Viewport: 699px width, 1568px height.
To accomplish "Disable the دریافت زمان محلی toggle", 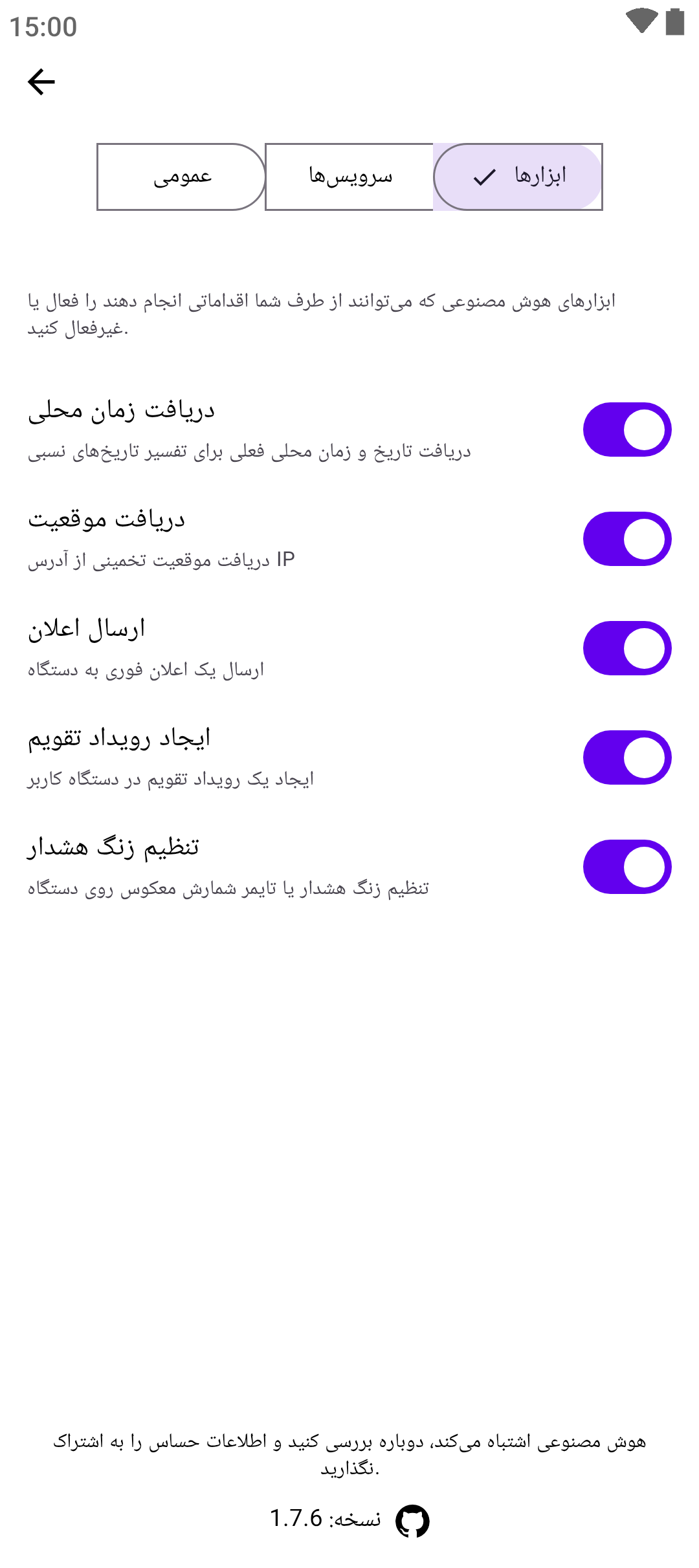I will point(627,430).
